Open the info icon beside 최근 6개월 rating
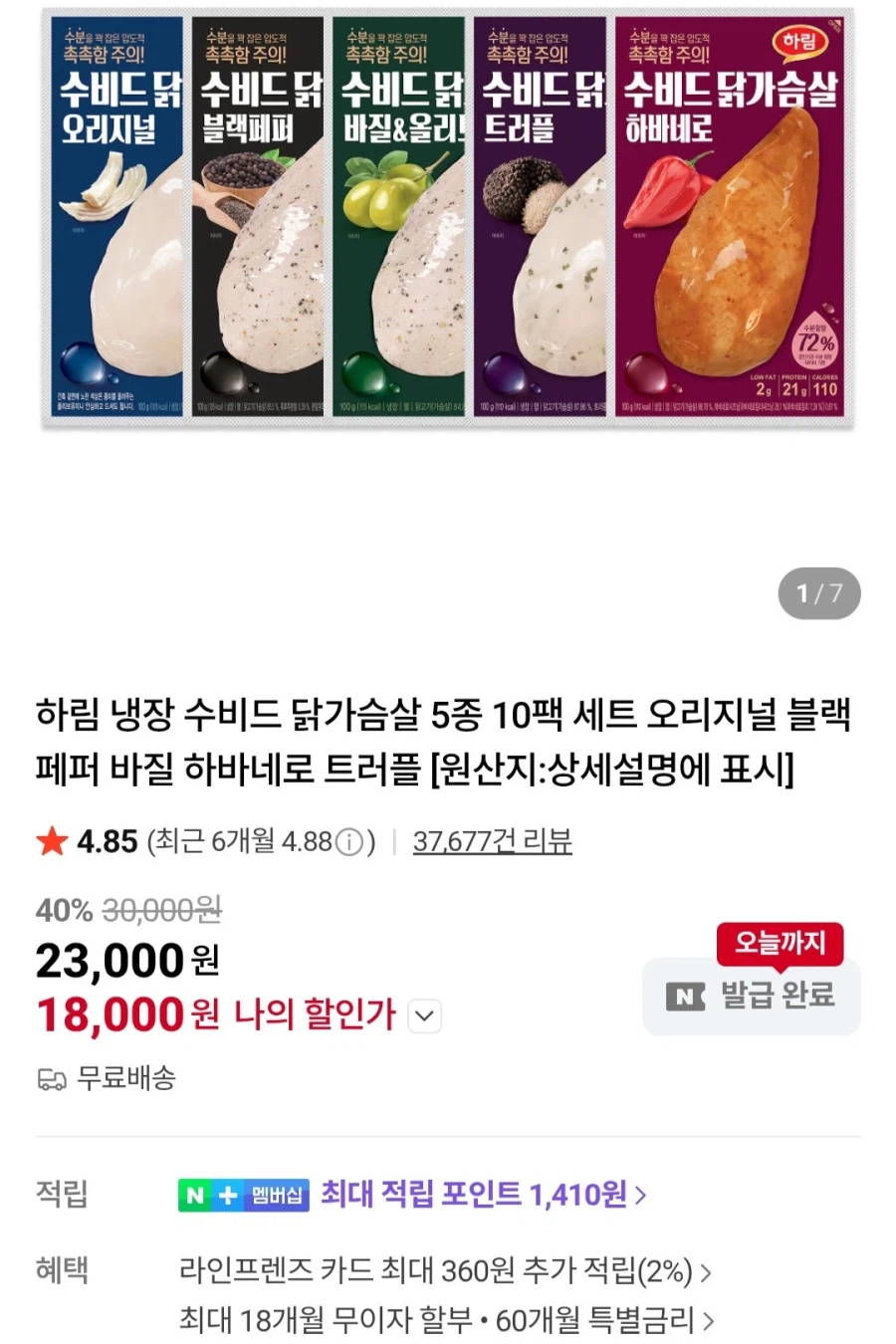Viewport: 896px width, 1344px height. (347, 841)
